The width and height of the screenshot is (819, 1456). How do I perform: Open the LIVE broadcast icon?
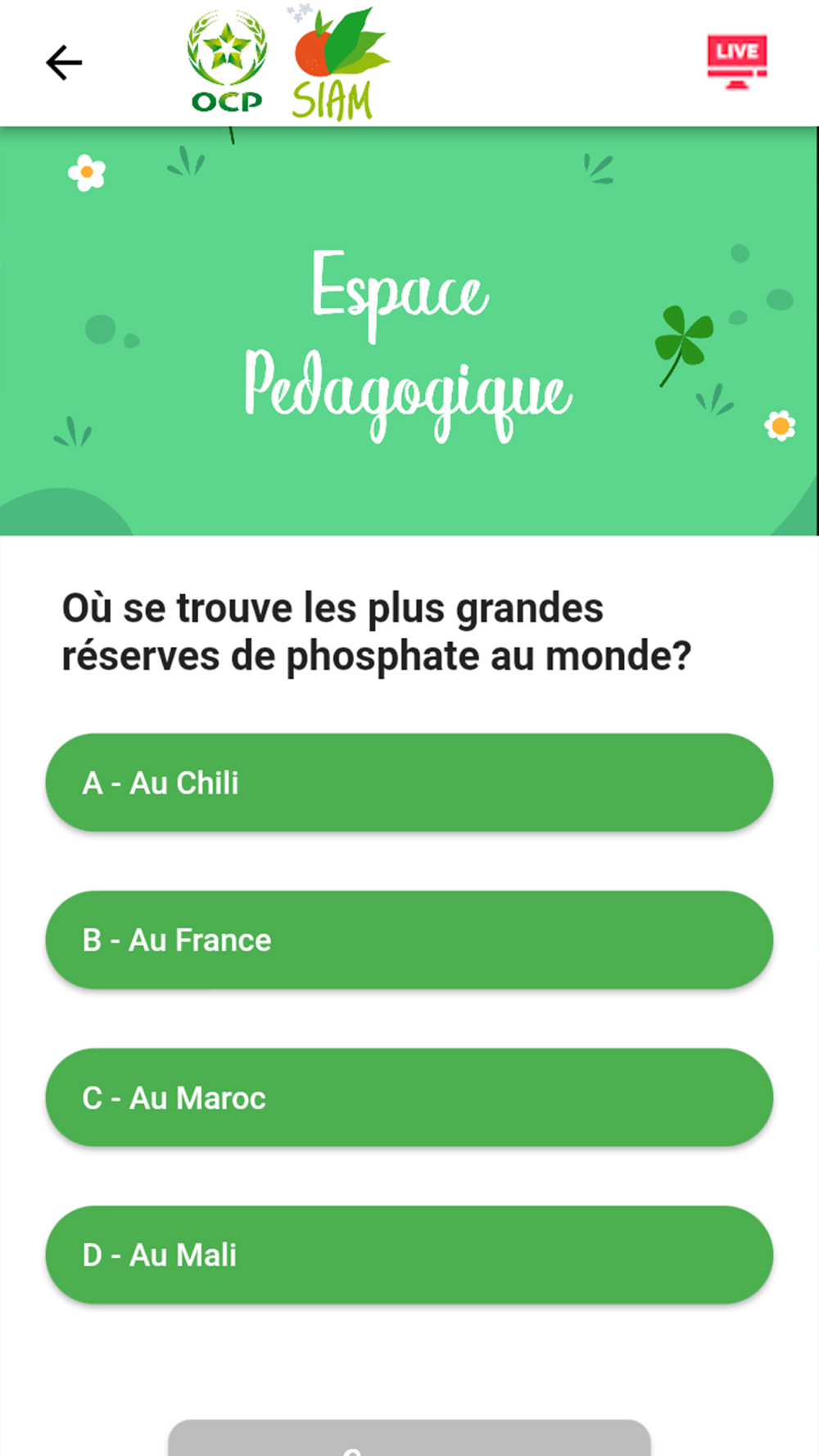[737, 61]
